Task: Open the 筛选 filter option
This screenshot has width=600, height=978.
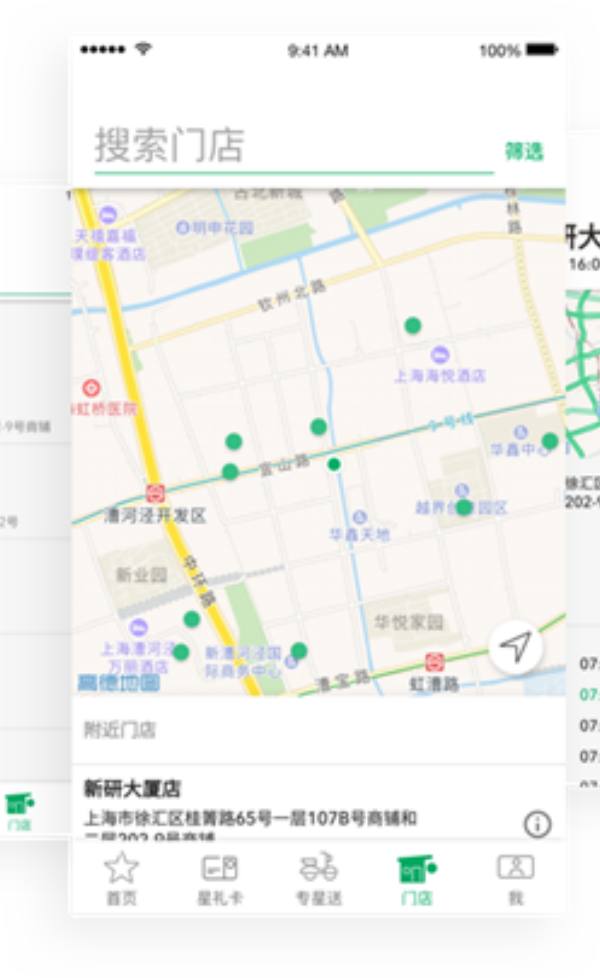Action: pos(524,151)
